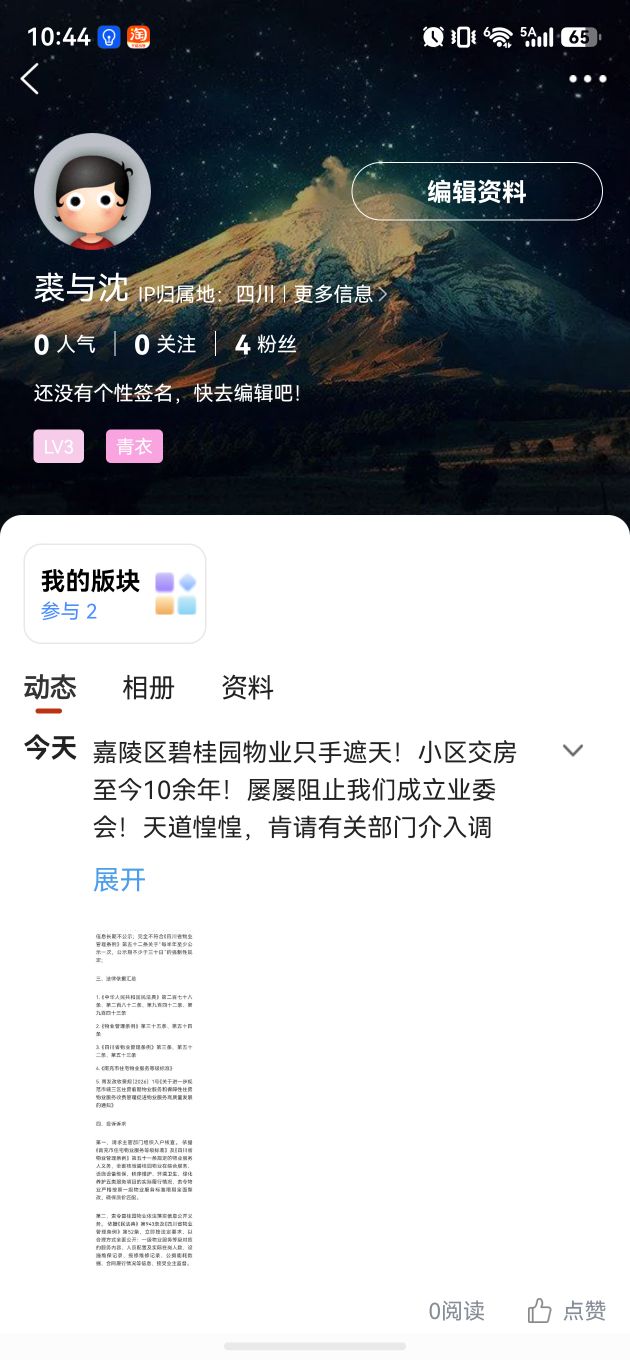The image size is (630, 1360).
Task: Tap the LV3 level badge
Action: click(x=59, y=446)
